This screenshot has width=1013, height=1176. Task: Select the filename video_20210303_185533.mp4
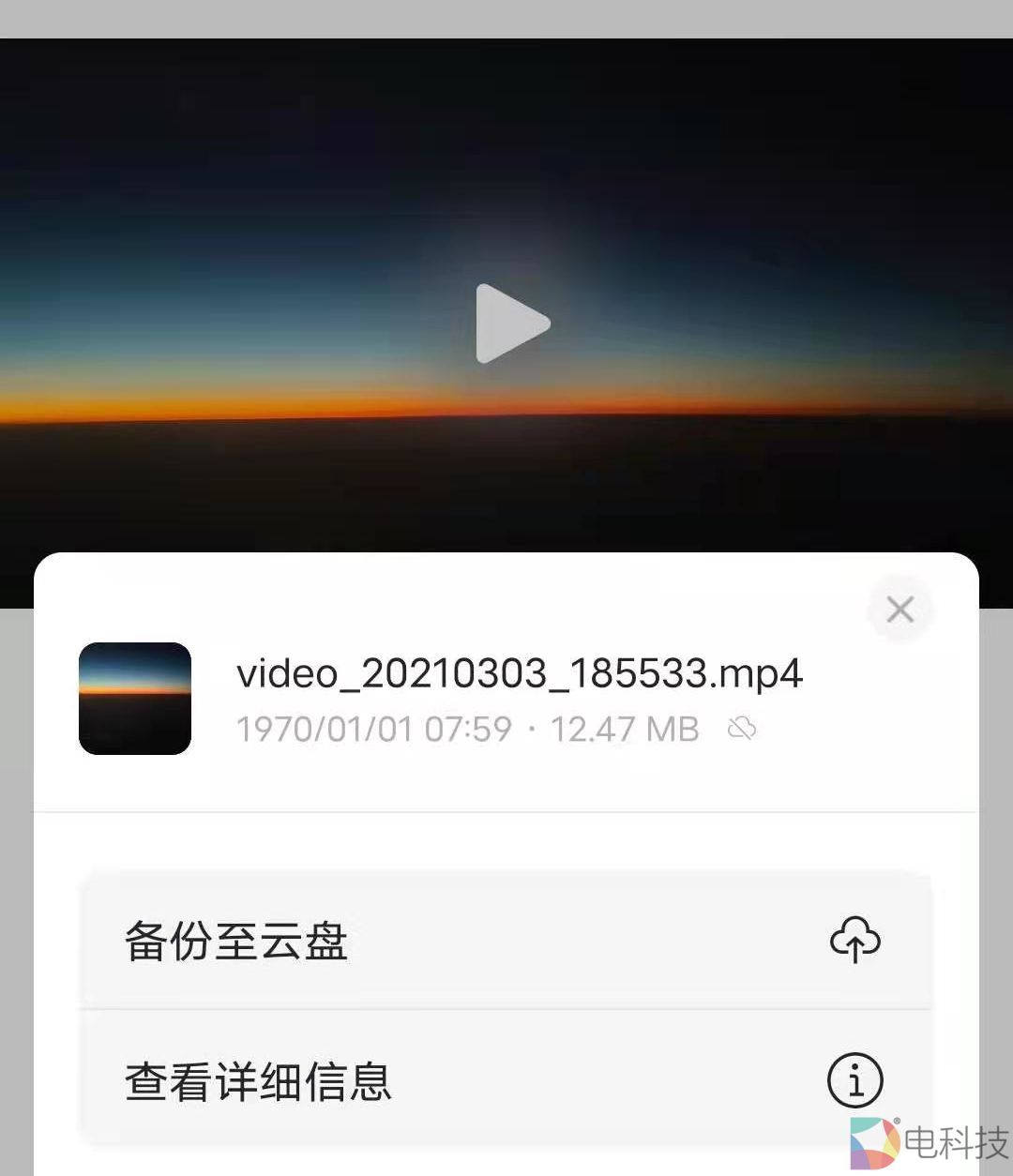pos(519,673)
